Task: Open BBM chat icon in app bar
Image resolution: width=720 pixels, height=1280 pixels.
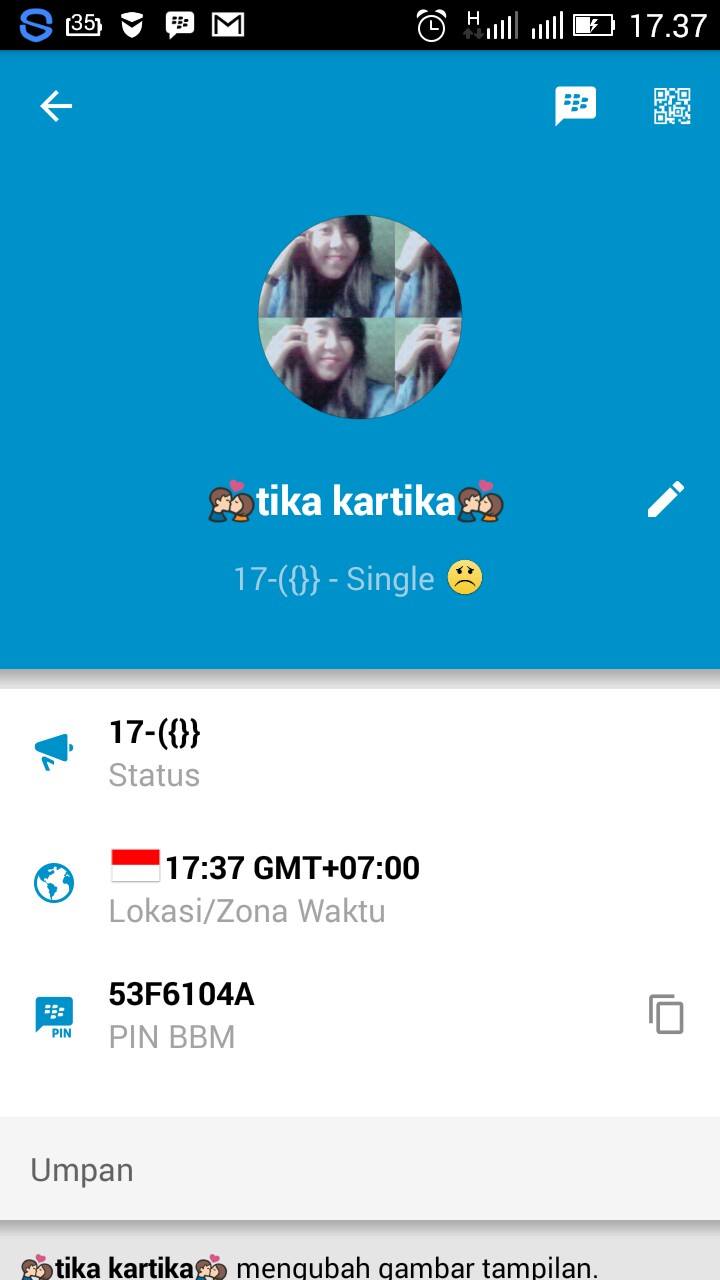Action: pos(576,106)
